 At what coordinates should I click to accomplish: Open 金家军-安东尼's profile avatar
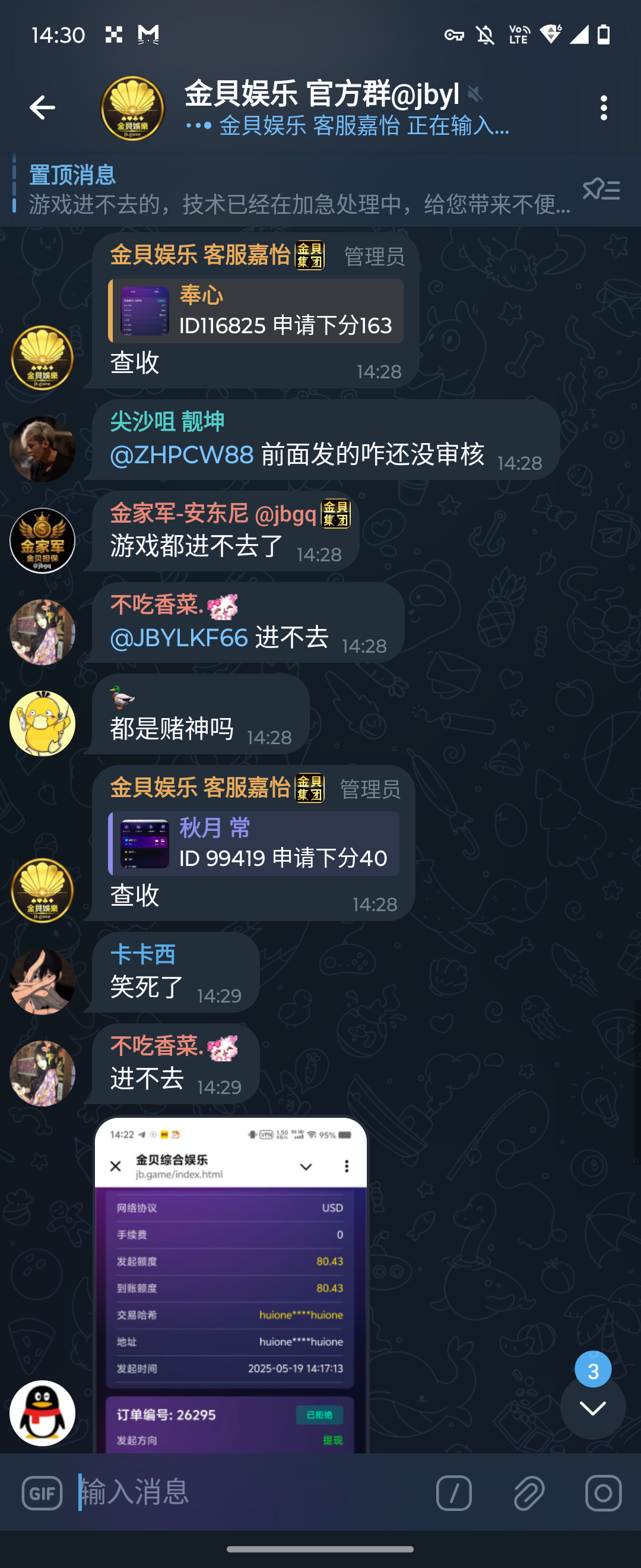[x=42, y=540]
